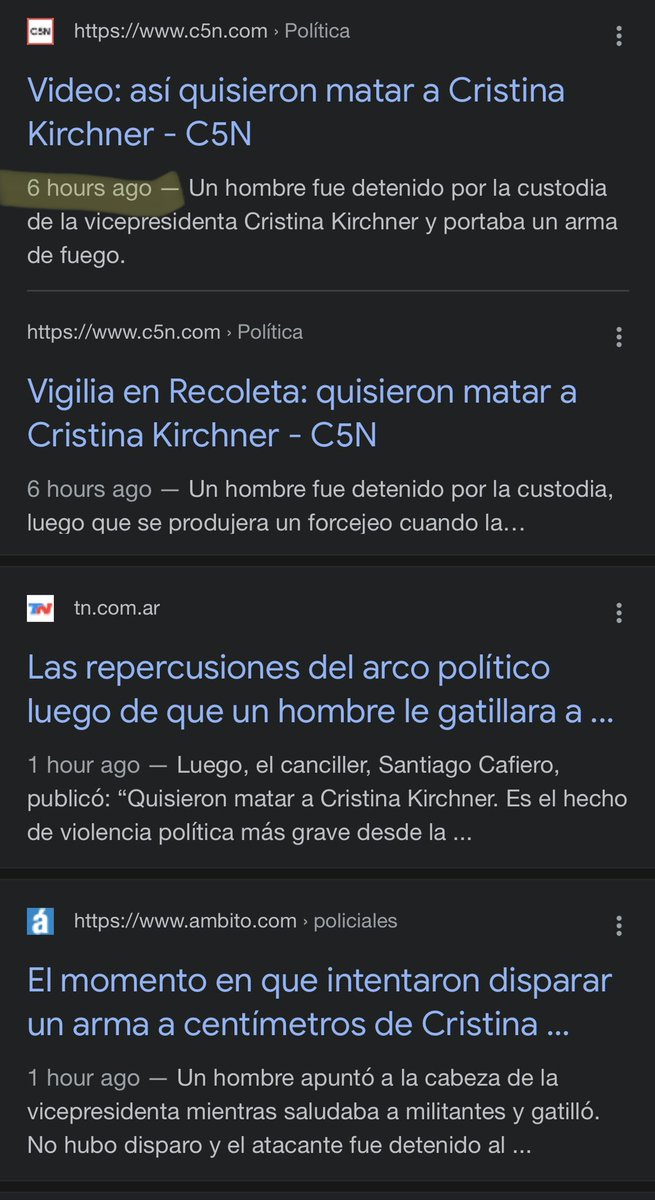Open the "Vigilia en Recoleta" C5N article
Screen dimensions: 655x1200
(x=302, y=413)
